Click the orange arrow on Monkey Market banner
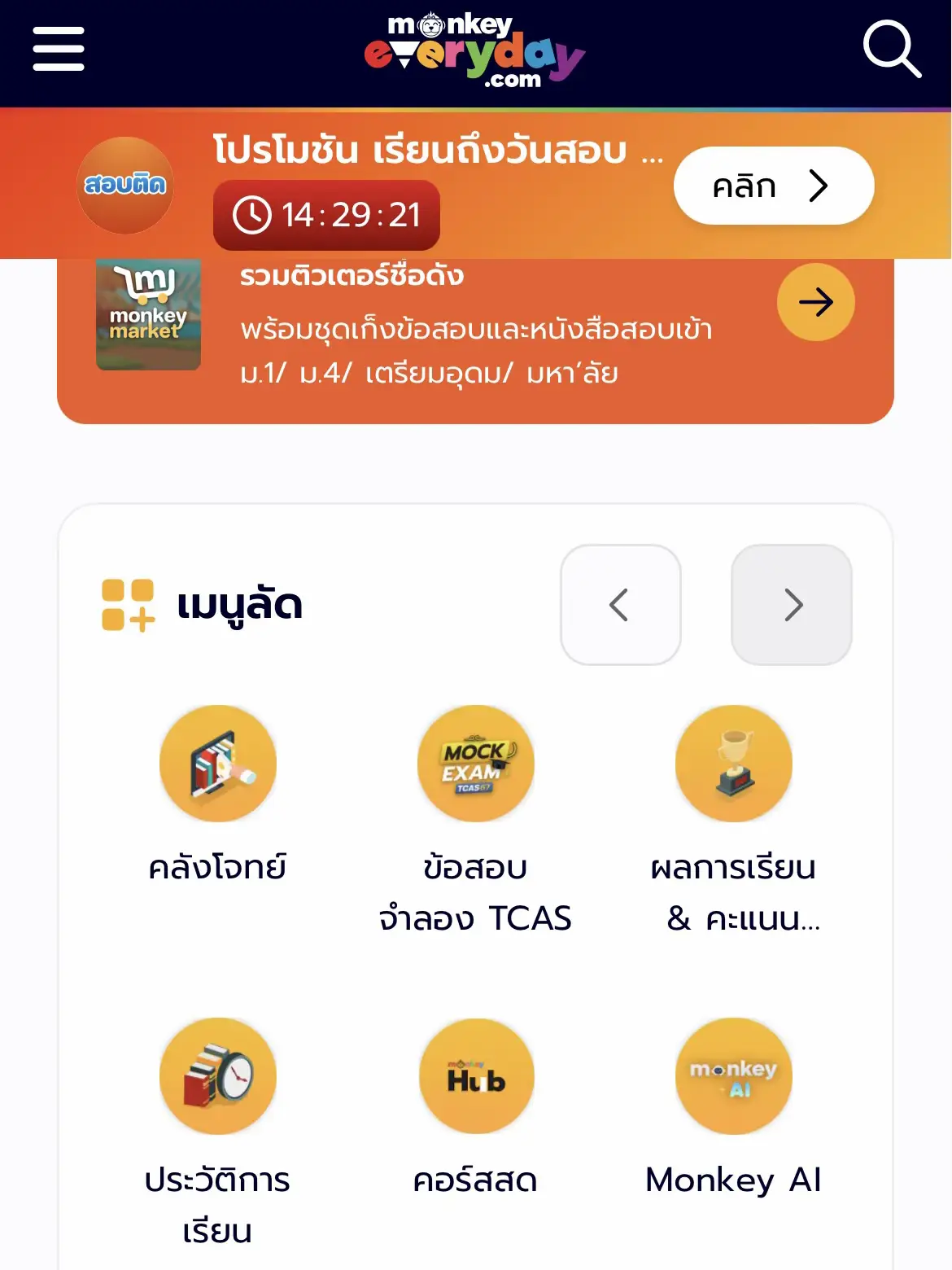 pos(815,302)
